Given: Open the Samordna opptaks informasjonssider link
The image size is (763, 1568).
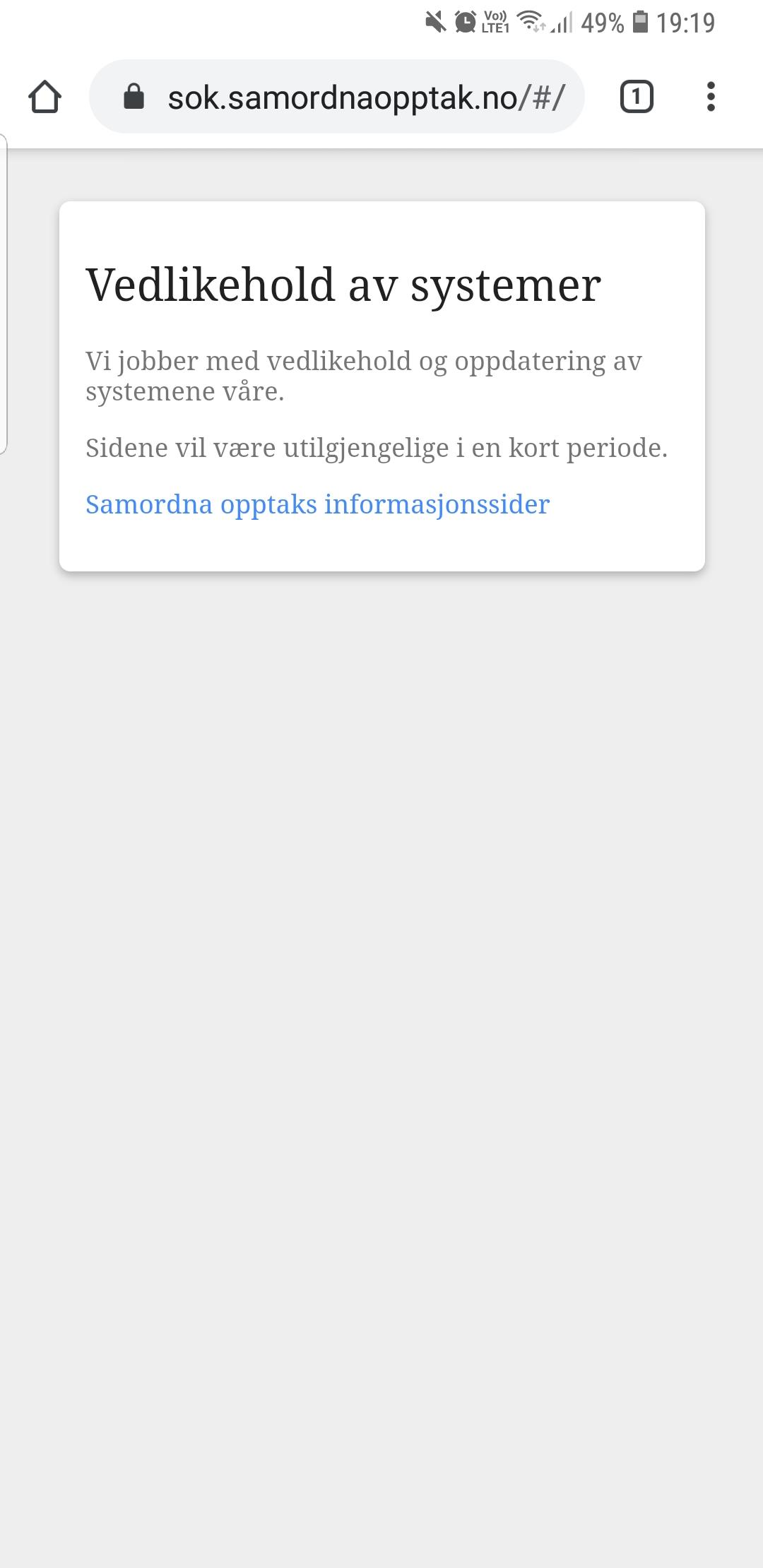Looking at the screenshot, I should point(317,504).
